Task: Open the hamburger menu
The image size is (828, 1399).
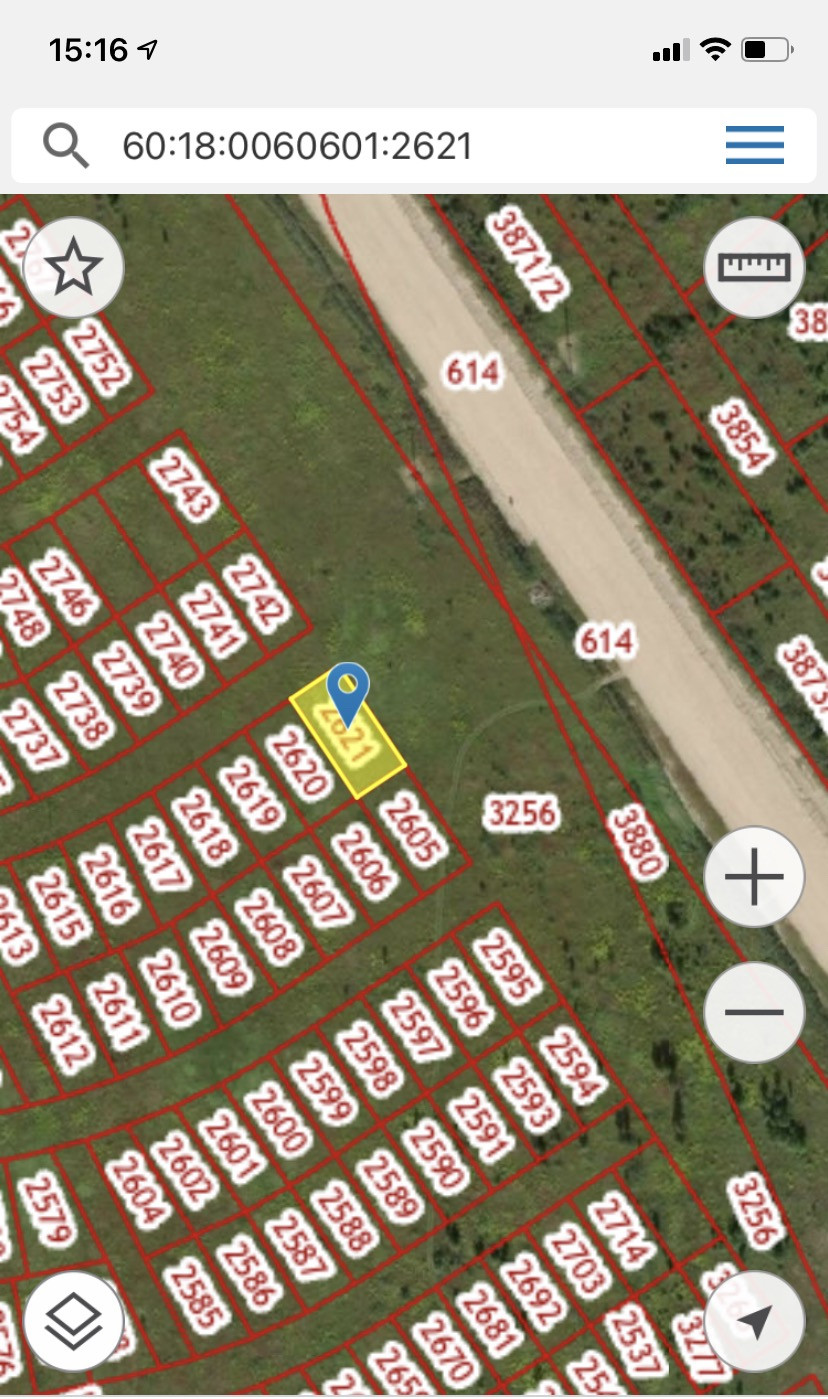Action: coord(754,146)
